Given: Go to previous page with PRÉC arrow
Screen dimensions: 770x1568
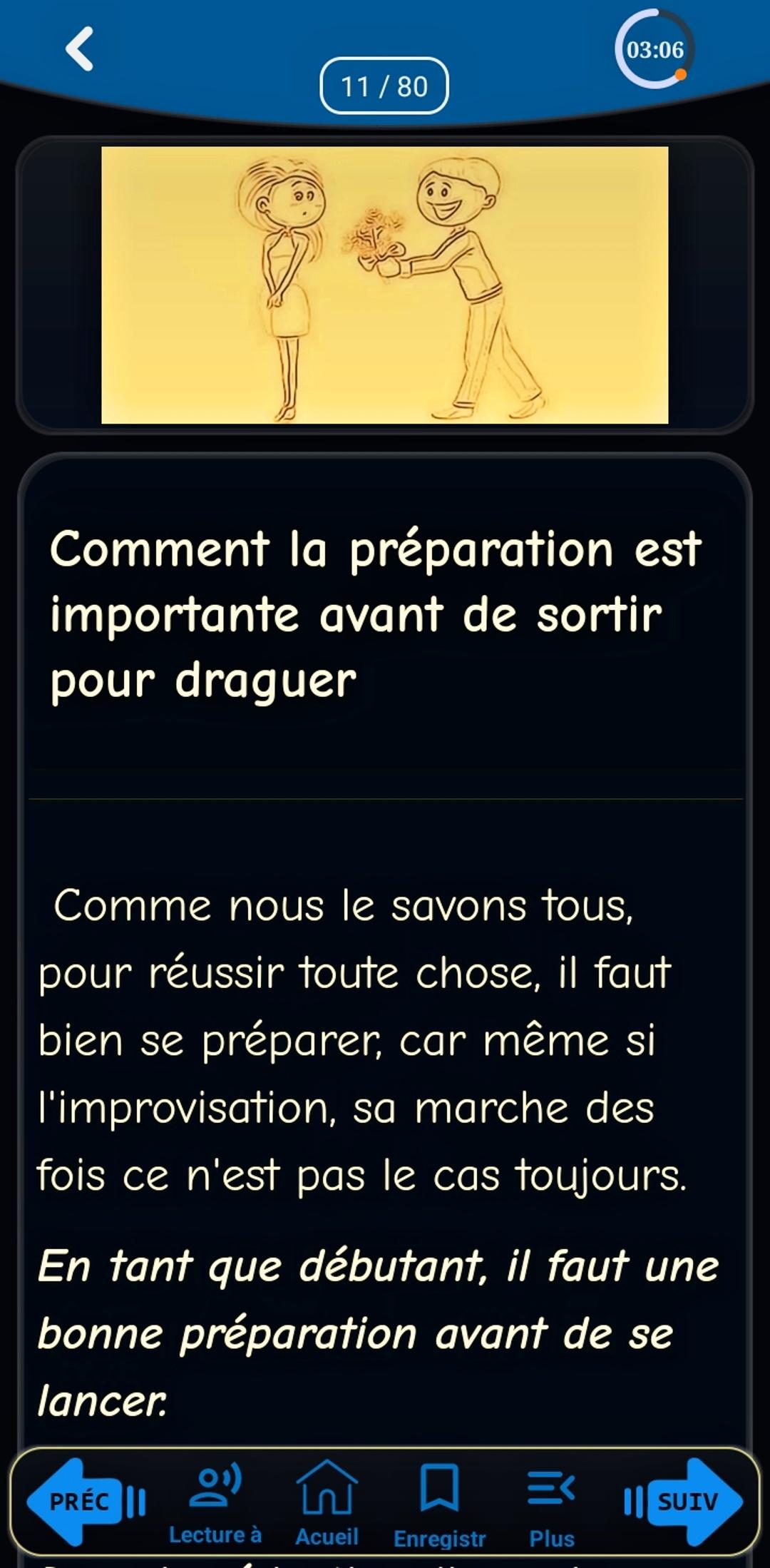Looking at the screenshot, I should (86, 1502).
